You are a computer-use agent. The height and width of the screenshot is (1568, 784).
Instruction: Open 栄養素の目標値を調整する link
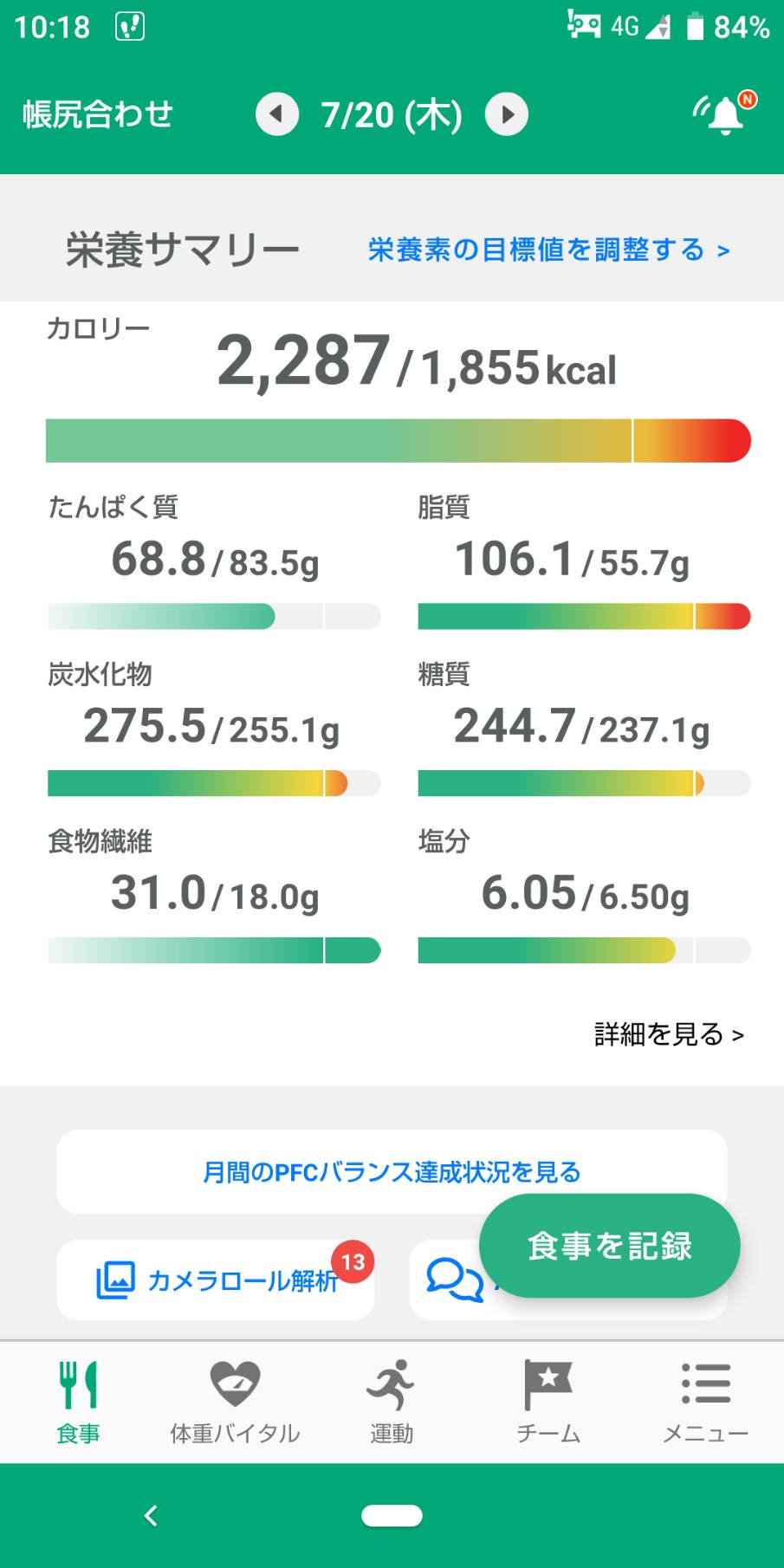pyautogui.click(x=548, y=250)
